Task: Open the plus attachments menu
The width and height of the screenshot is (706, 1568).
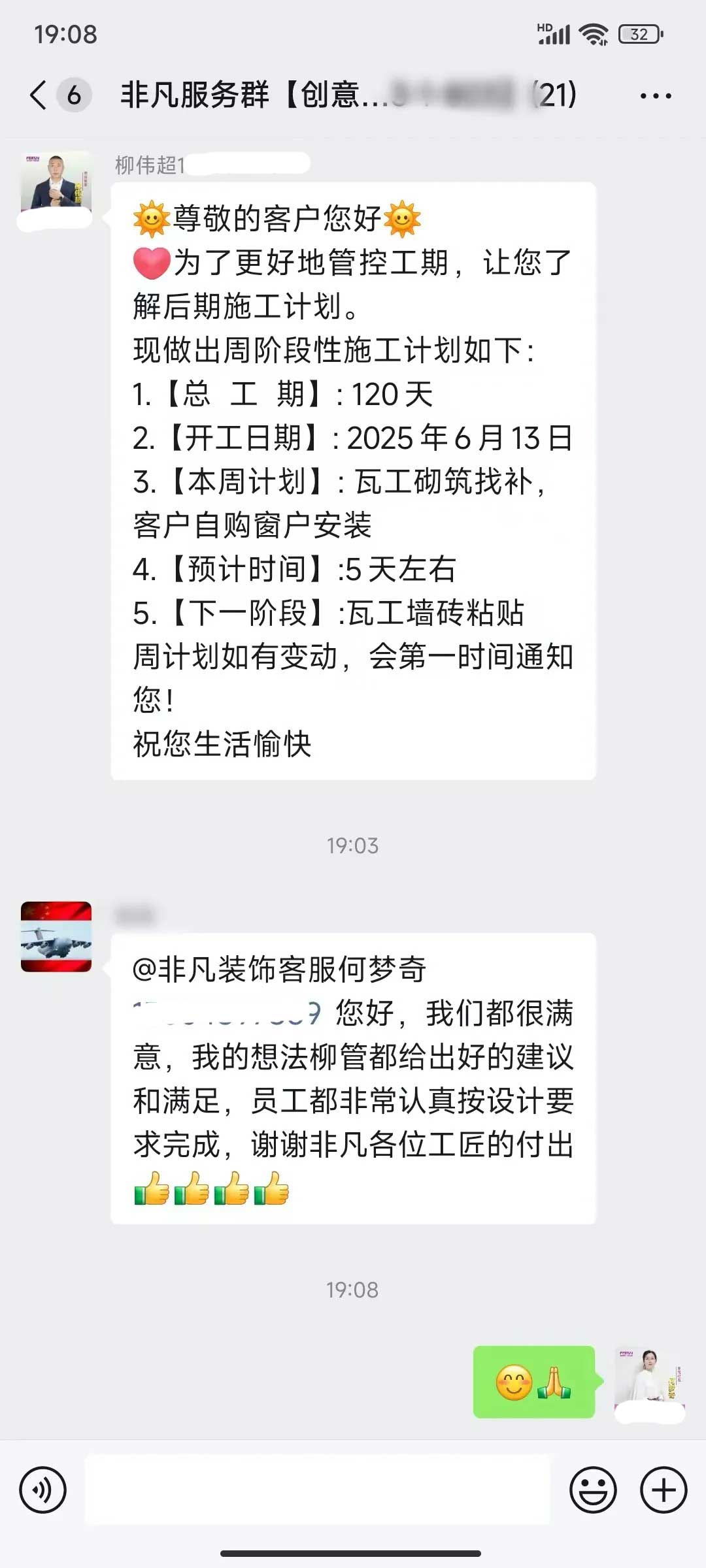Action: click(x=663, y=1490)
